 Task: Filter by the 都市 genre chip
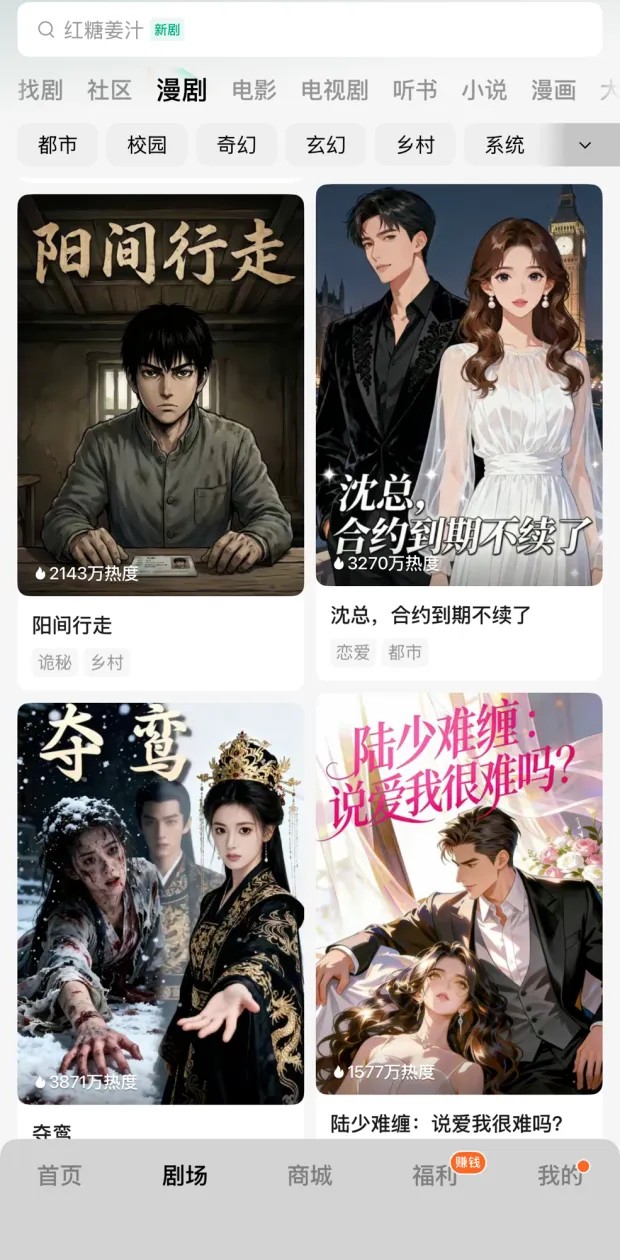pos(58,145)
